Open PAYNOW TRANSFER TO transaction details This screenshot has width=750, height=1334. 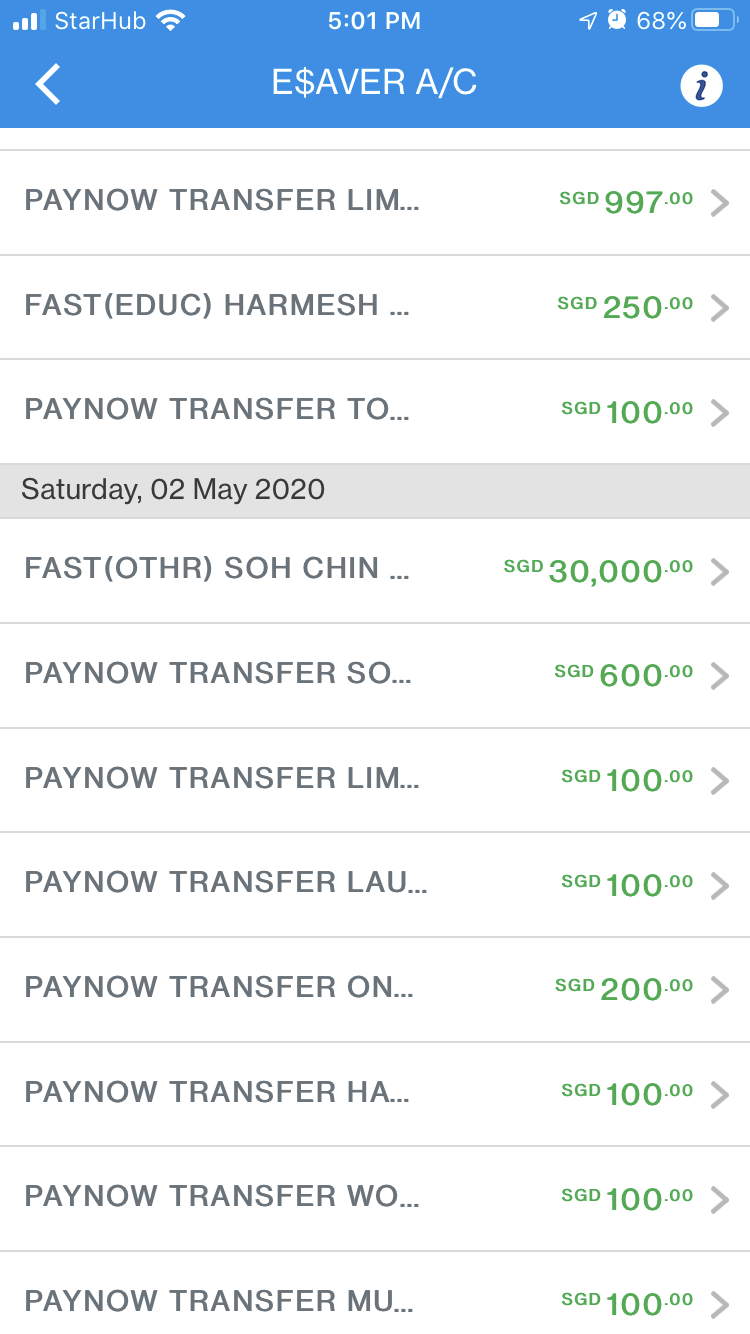(375, 411)
